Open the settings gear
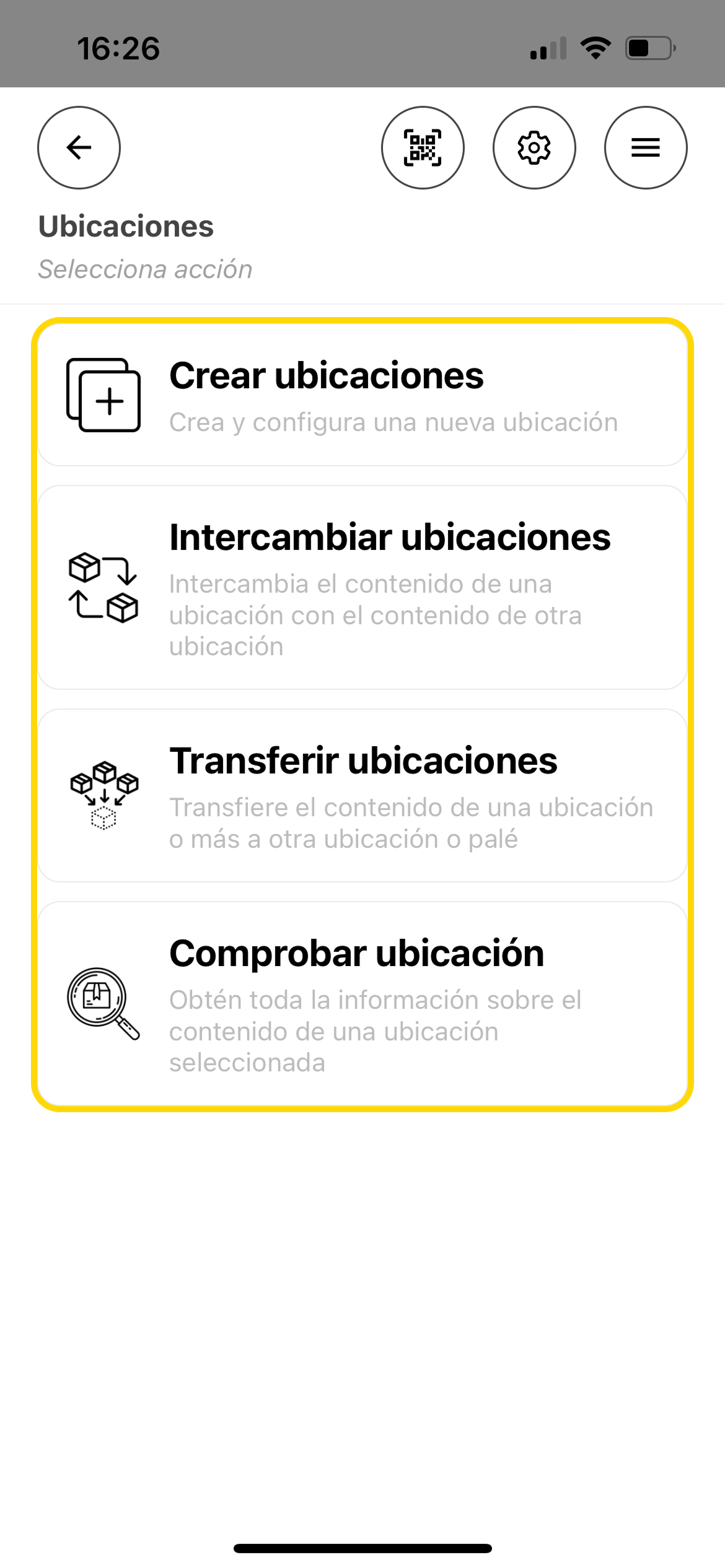This screenshot has width=725, height=1568. click(534, 147)
